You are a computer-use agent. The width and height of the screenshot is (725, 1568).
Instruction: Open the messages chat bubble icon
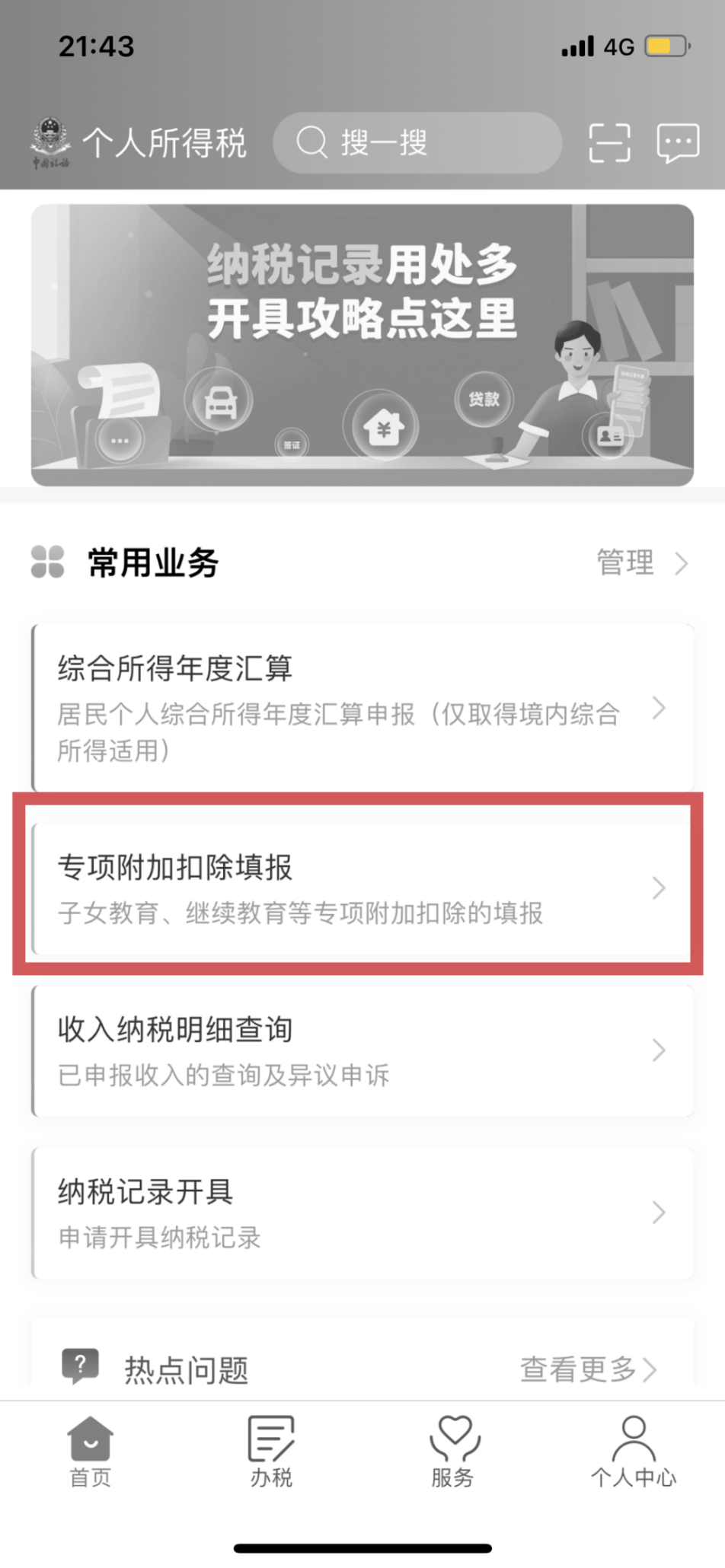pos(677,142)
